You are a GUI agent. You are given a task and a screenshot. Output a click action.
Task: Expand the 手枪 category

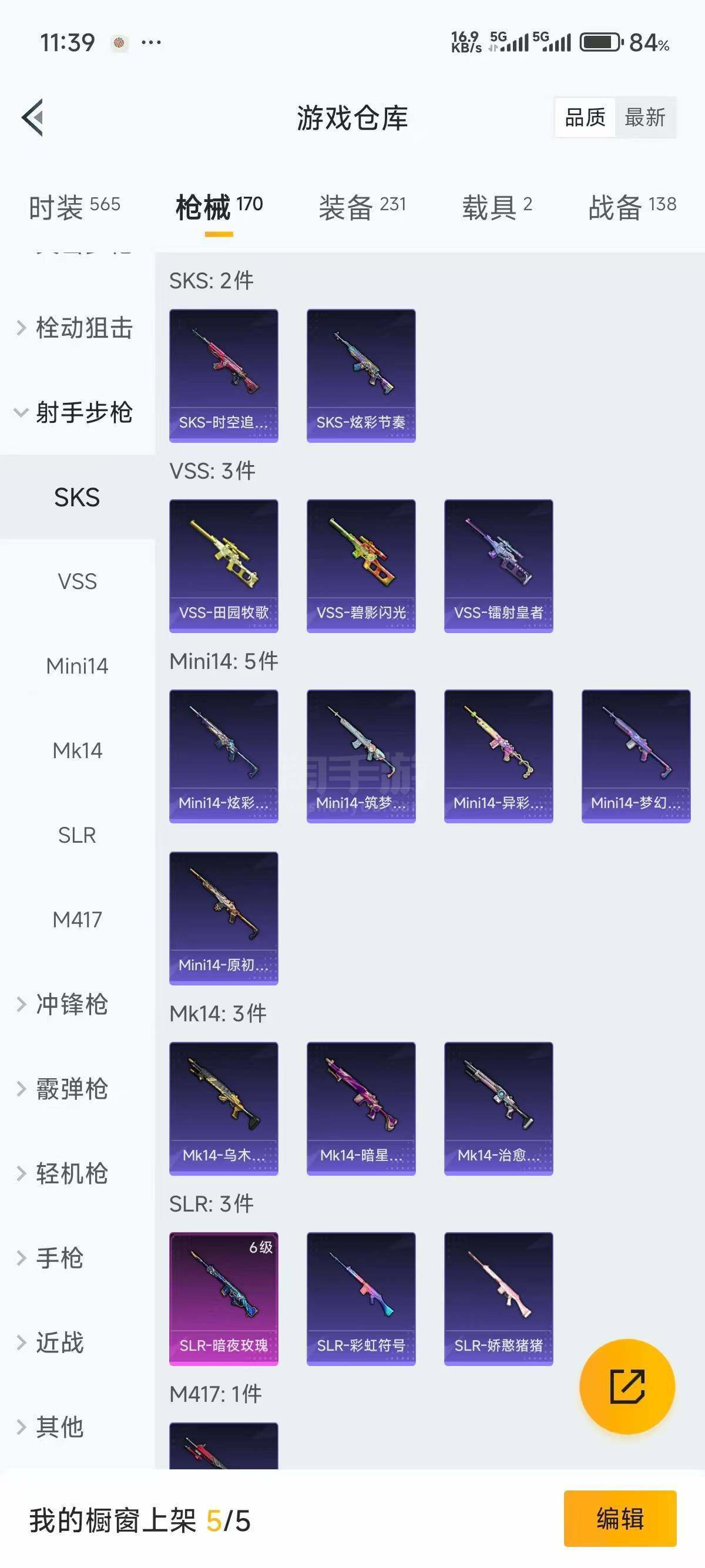pyautogui.click(x=58, y=1257)
